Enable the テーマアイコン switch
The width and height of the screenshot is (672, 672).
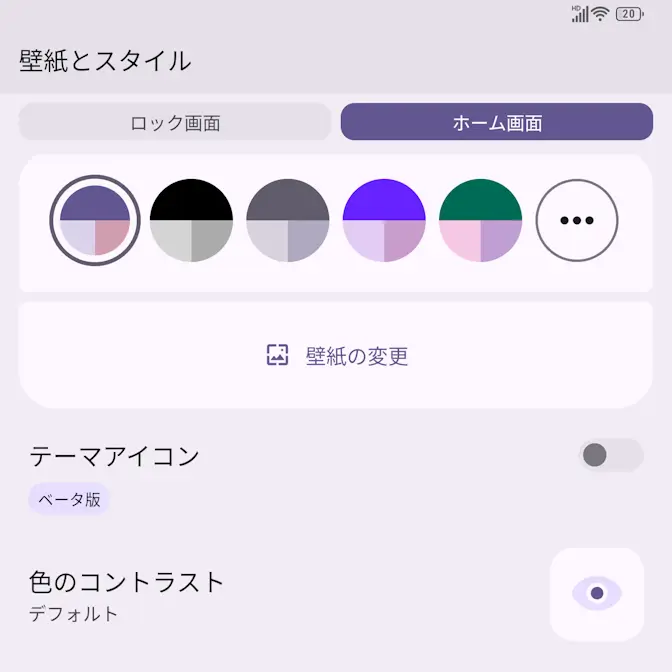point(610,455)
